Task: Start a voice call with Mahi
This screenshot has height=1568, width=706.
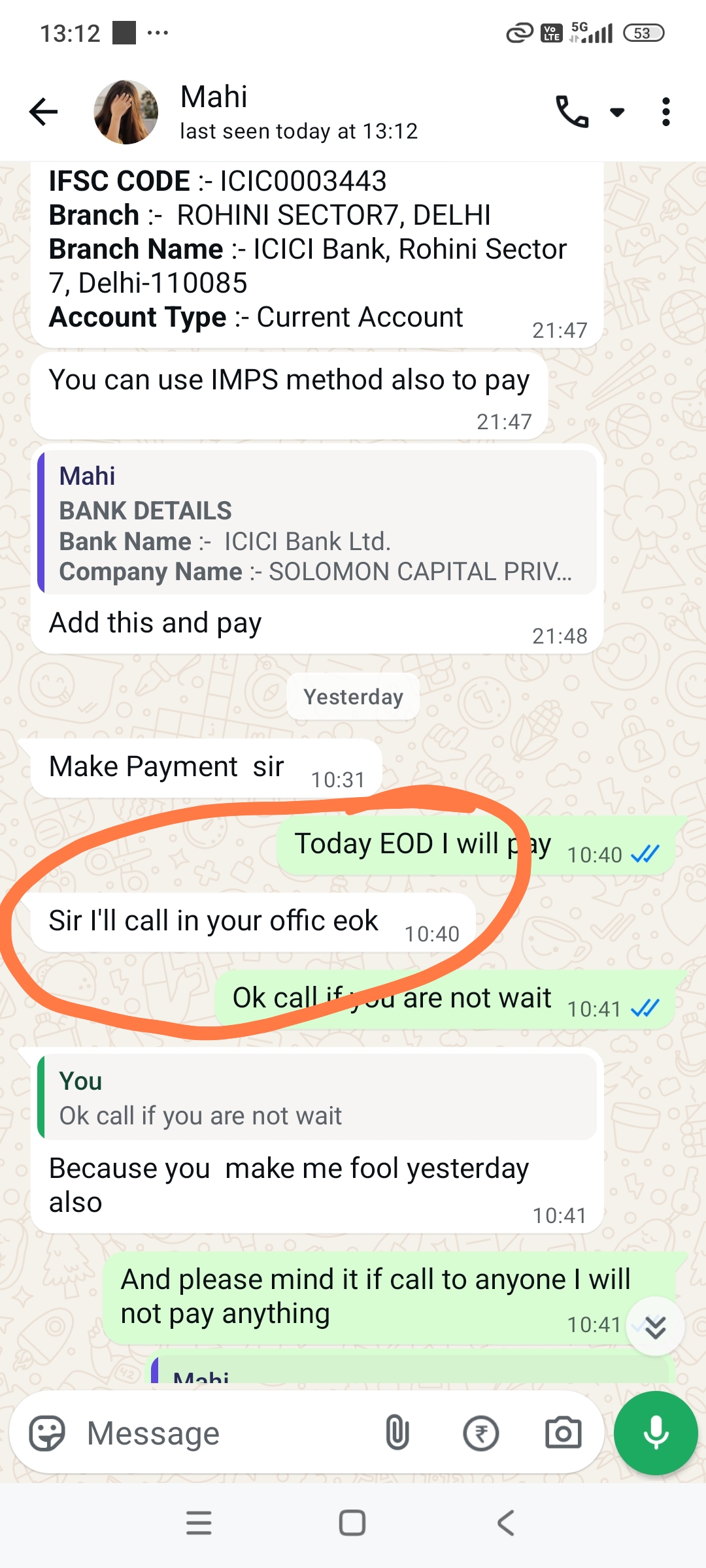Action: tap(572, 112)
